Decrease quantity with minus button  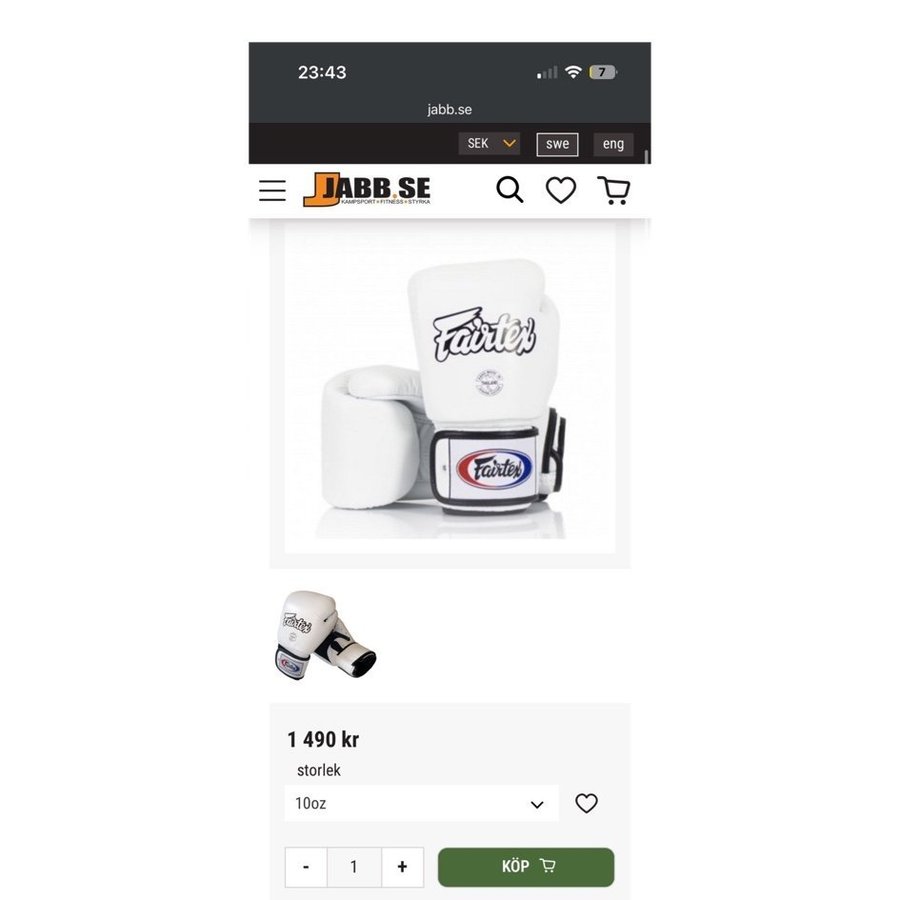point(306,867)
